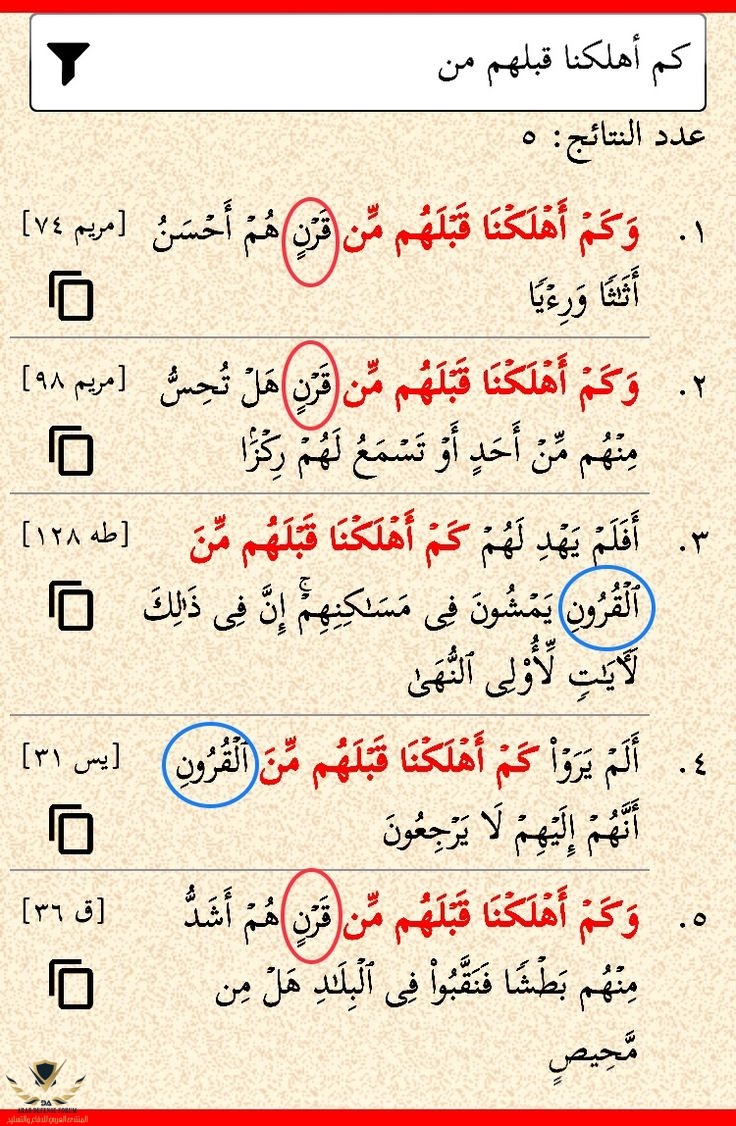Copy the verse from مريم ٧٤
Image resolution: width=736 pixels, height=1126 pixels.
(x=71, y=296)
